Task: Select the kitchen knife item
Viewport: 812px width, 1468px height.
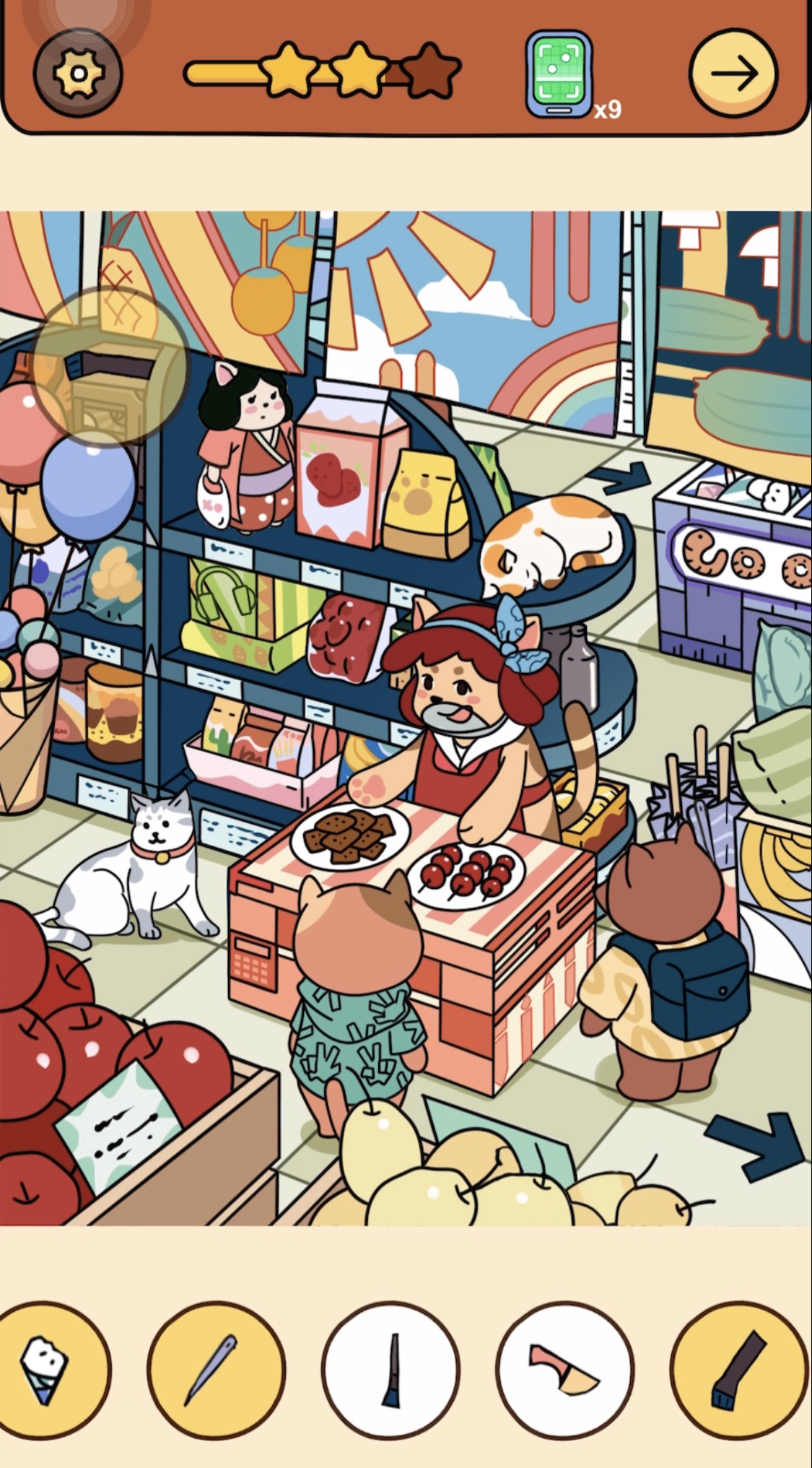Action: pos(564,1370)
